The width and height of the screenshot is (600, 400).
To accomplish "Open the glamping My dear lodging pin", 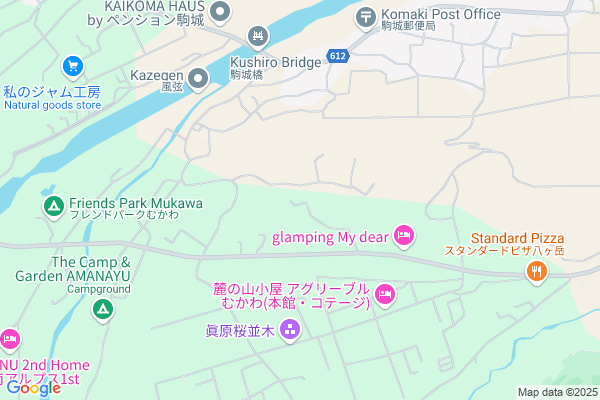I will click(404, 236).
